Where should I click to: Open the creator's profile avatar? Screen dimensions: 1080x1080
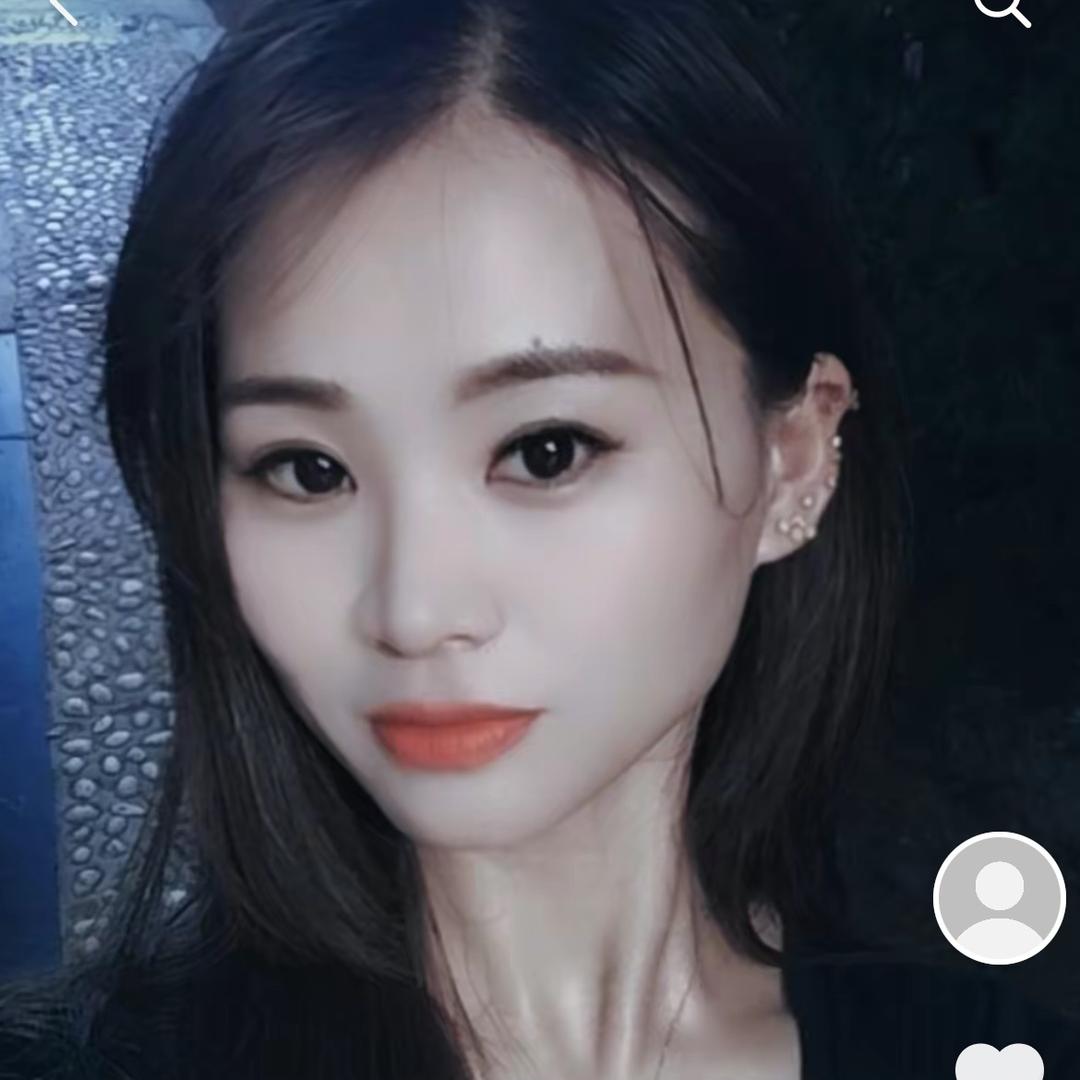point(999,898)
